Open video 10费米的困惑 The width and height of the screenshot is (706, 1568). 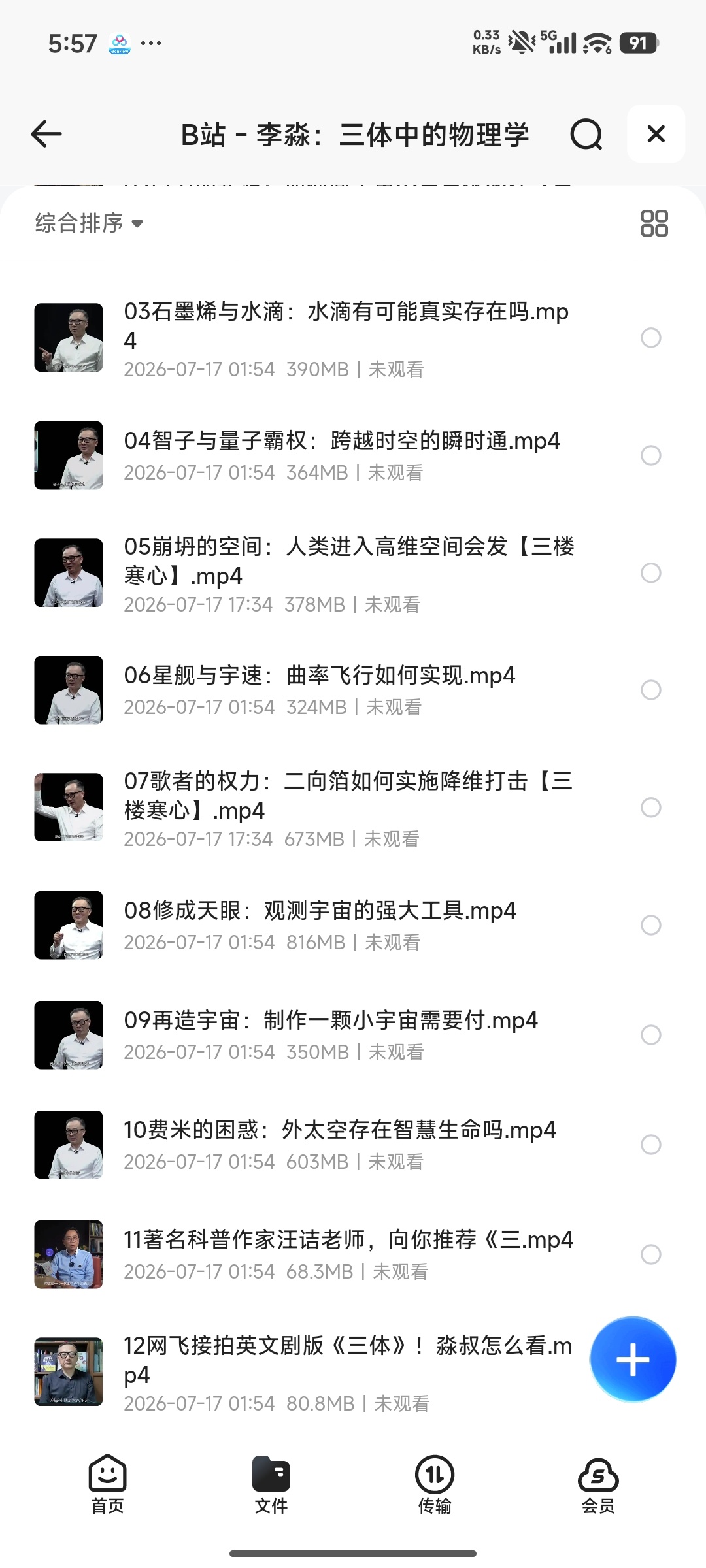tap(346, 1145)
